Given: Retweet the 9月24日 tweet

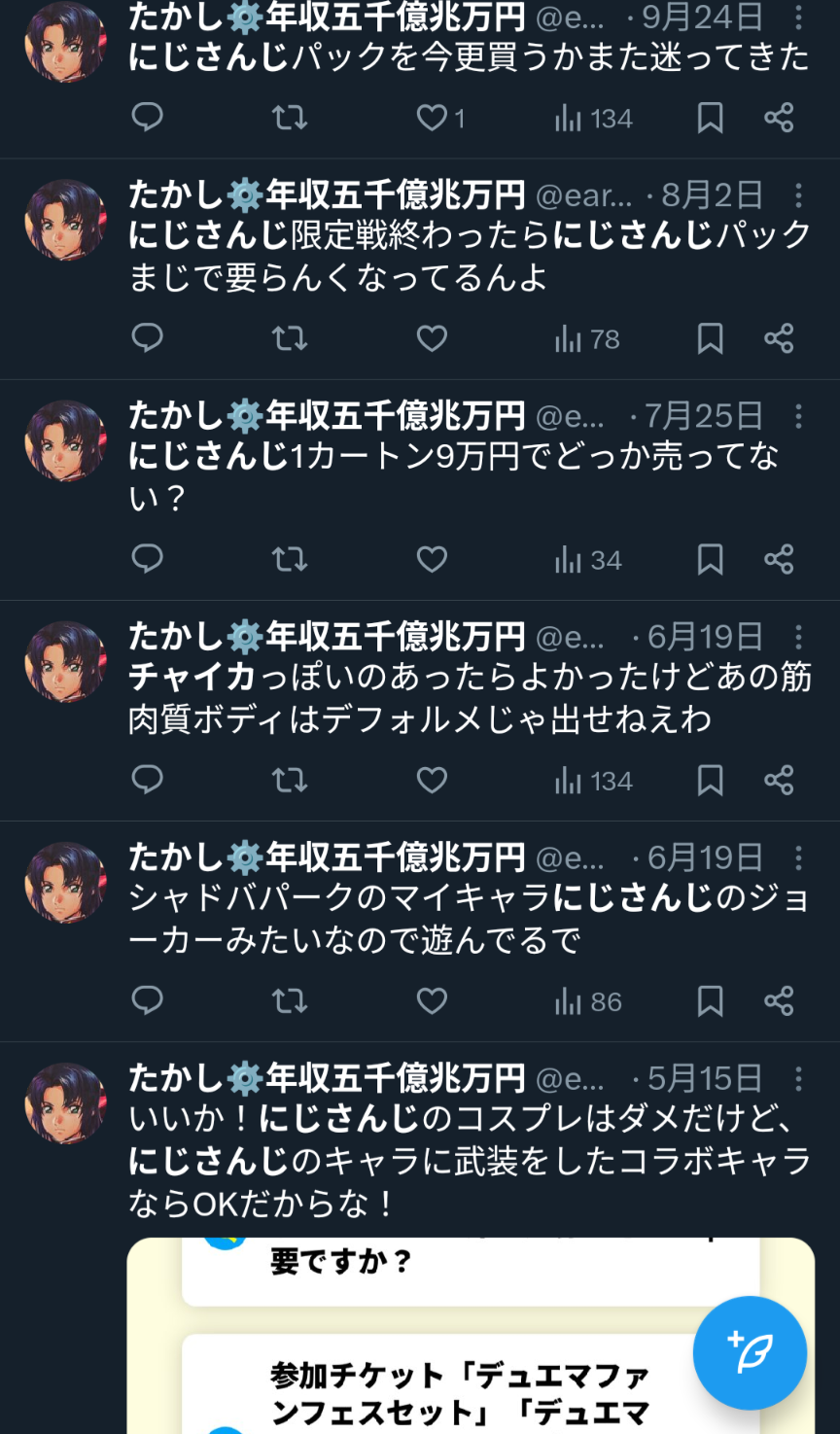Looking at the screenshot, I should point(289,119).
